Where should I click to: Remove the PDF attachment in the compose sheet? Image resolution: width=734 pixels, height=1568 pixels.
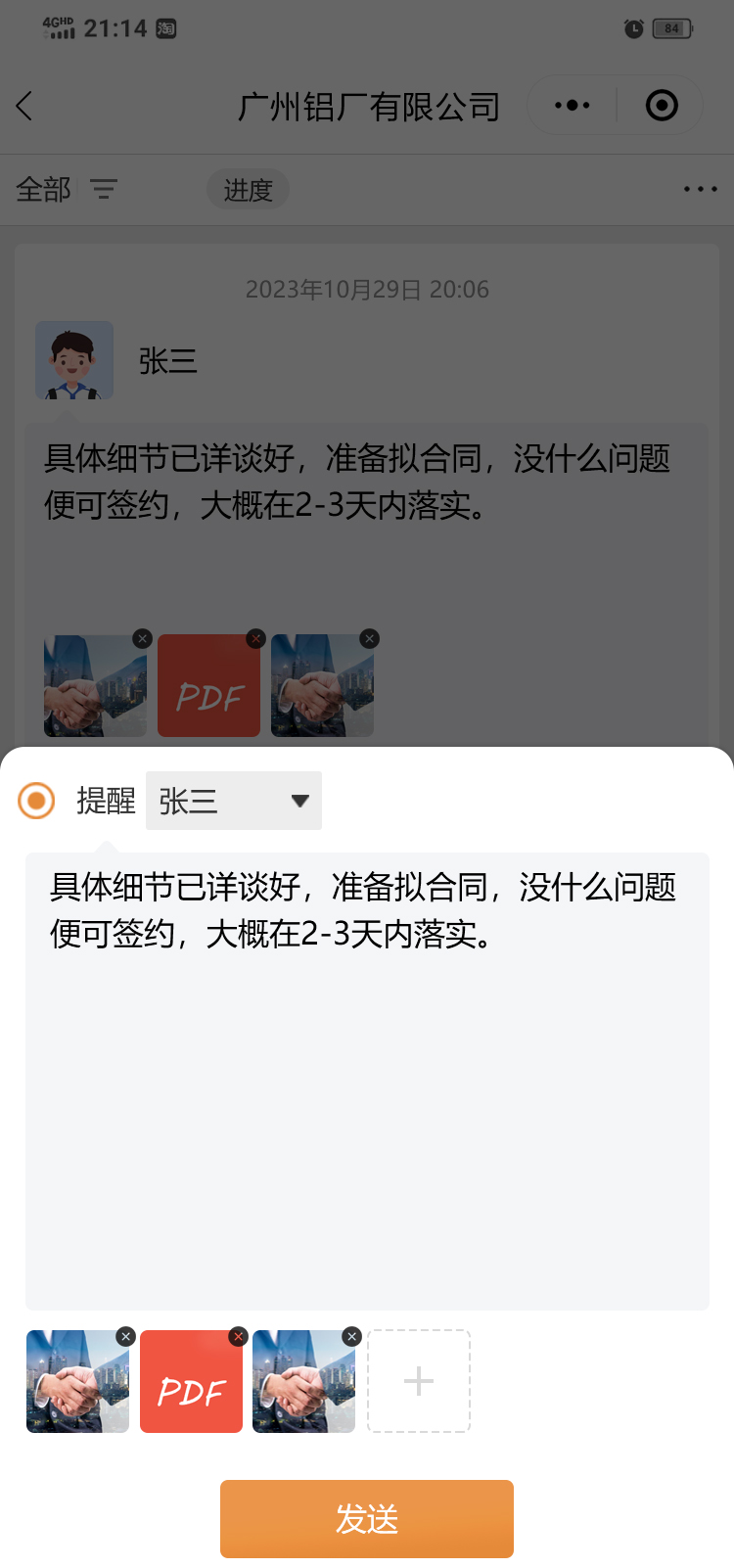[238, 1336]
